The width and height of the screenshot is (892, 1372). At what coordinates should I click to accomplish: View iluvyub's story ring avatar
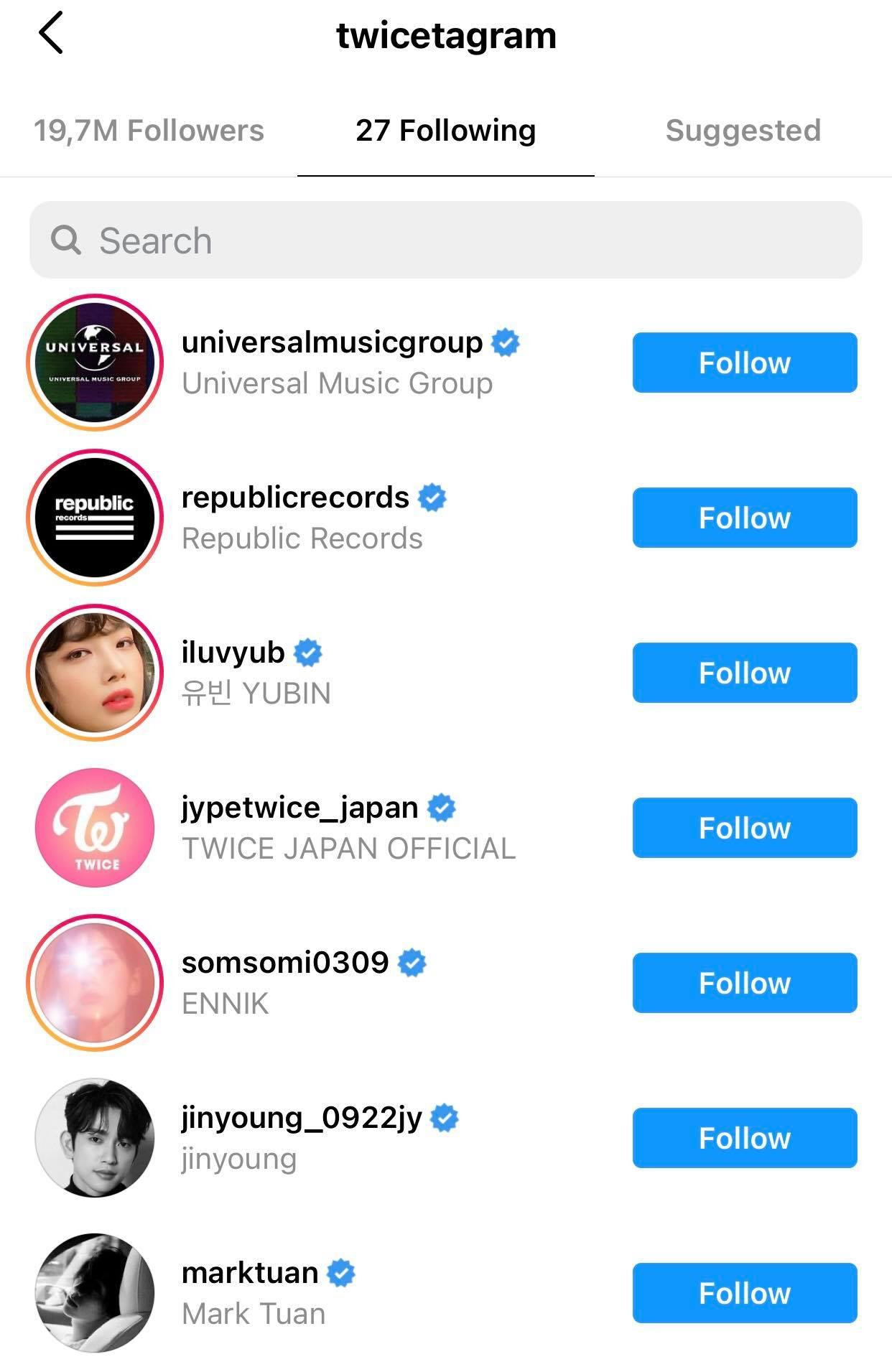(94, 673)
